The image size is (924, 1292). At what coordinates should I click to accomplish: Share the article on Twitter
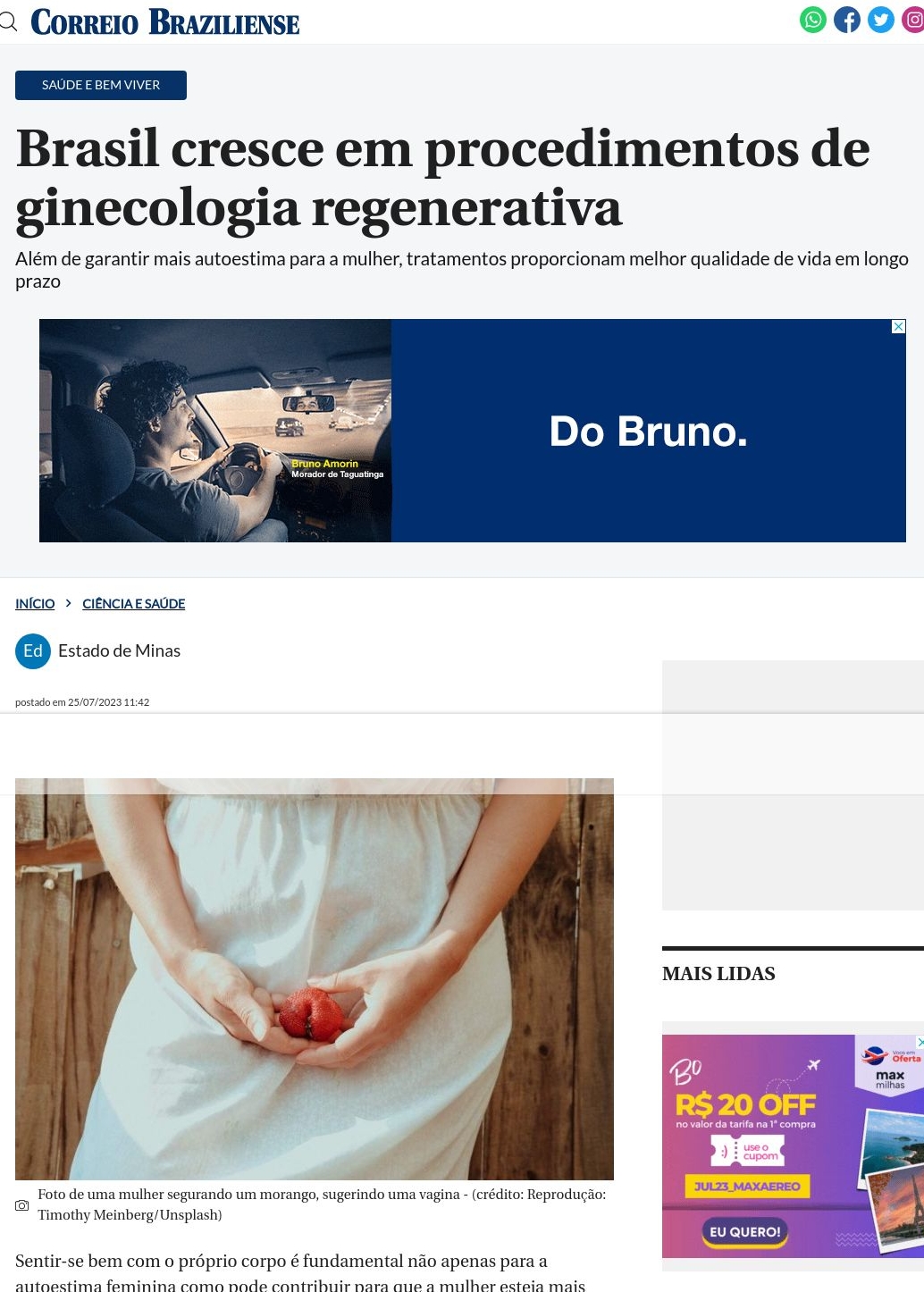[880, 20]
